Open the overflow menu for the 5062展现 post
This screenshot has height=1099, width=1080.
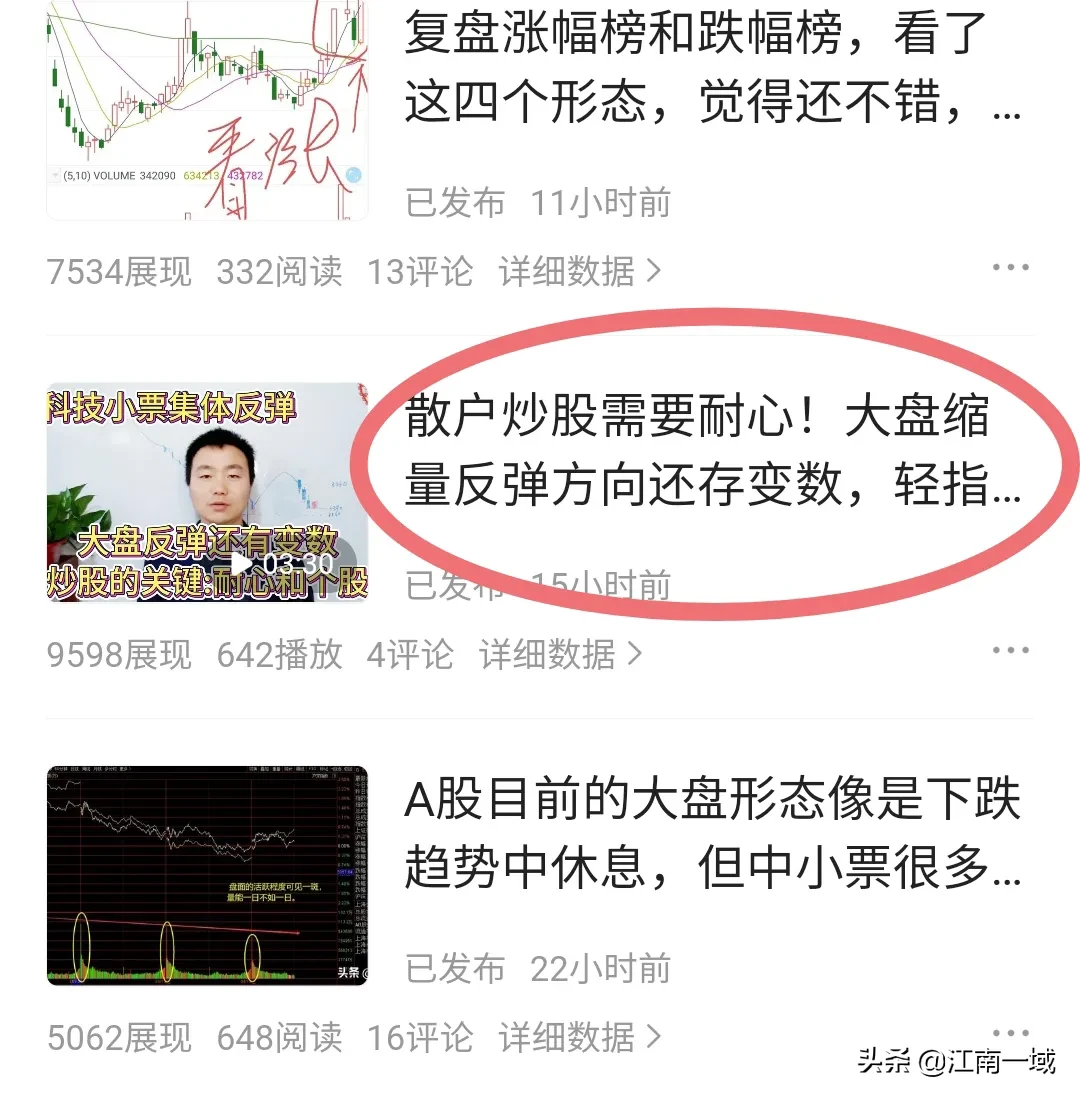pyautogui.click(x=1010, y=1032)
